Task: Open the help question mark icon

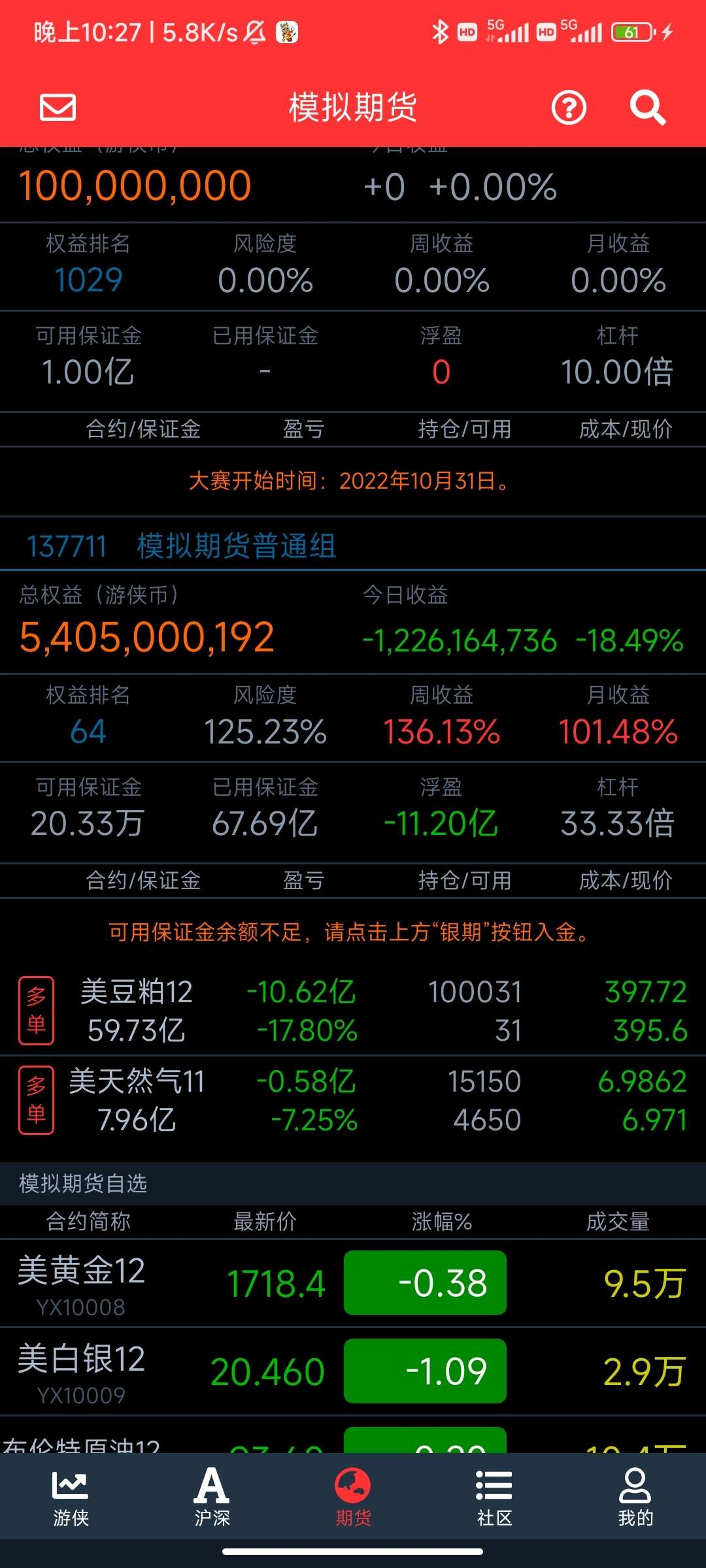Action: (x=569, y=107)
